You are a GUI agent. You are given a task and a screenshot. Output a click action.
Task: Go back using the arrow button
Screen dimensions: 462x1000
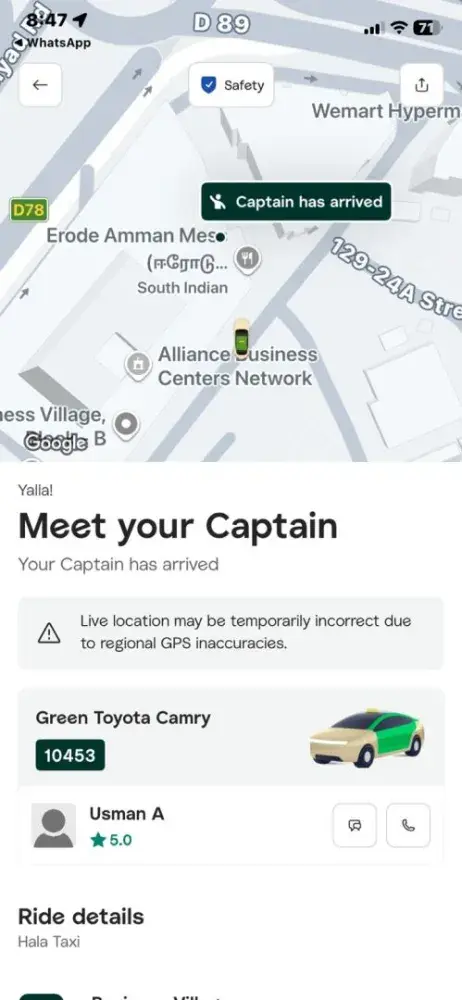[40, 85]
